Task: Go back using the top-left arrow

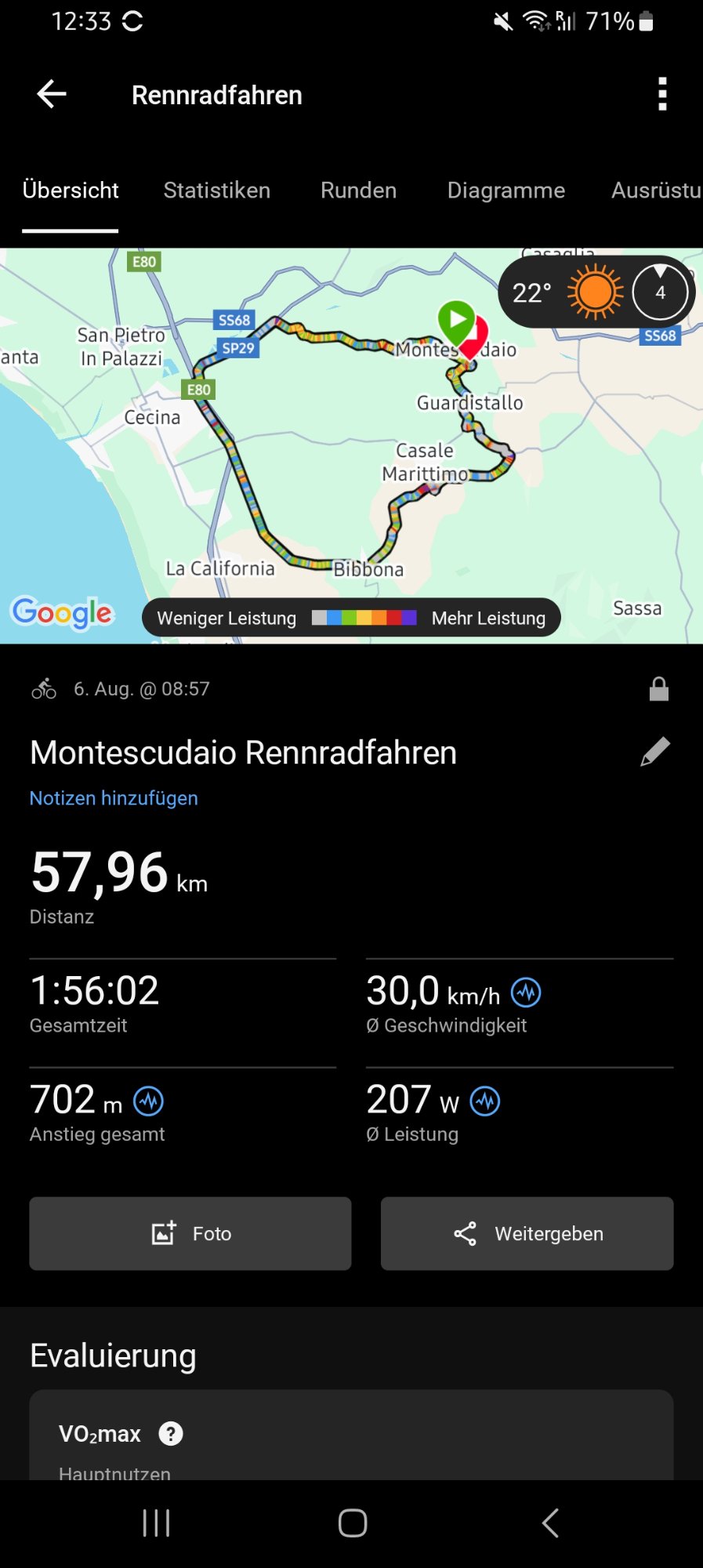Action: pos(52,94)
